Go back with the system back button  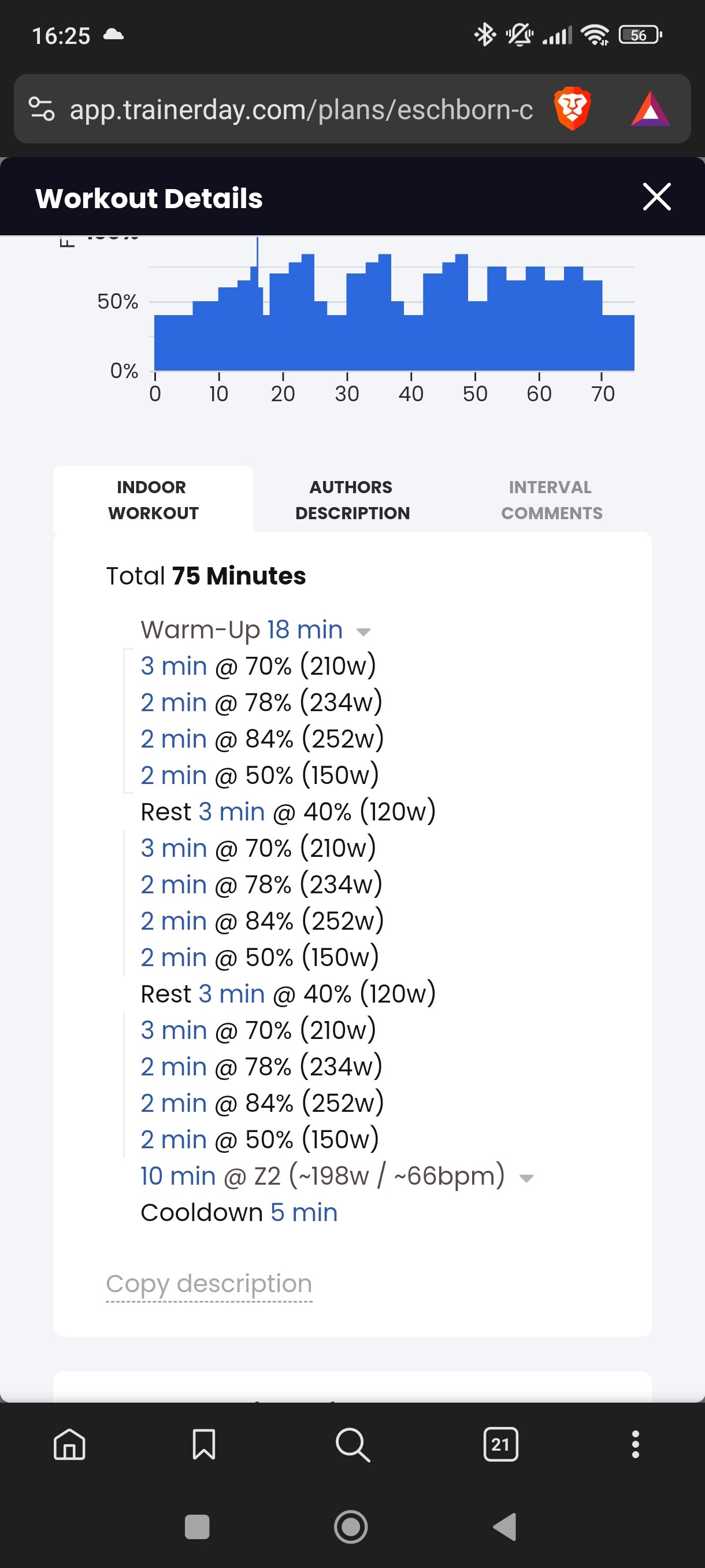coord(504,1526)
